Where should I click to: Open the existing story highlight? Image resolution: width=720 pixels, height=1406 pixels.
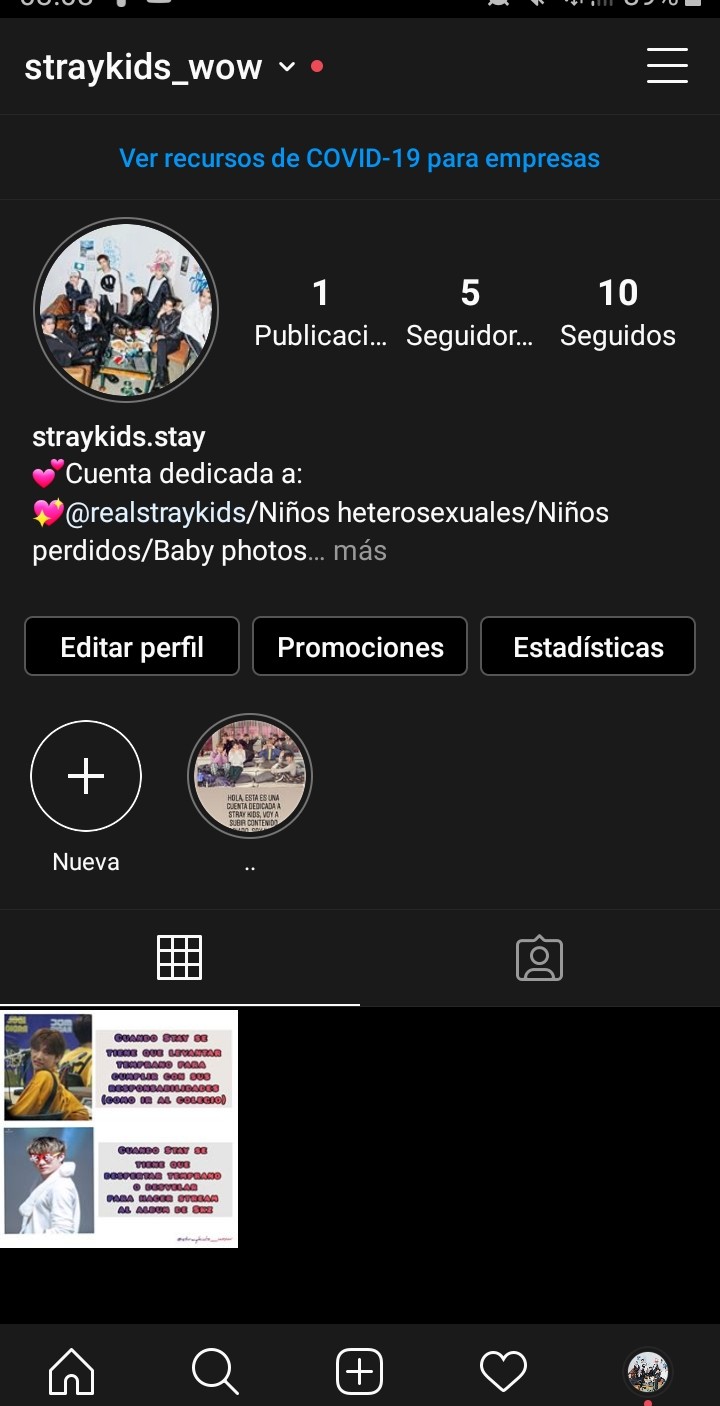(x=250, y=777)
